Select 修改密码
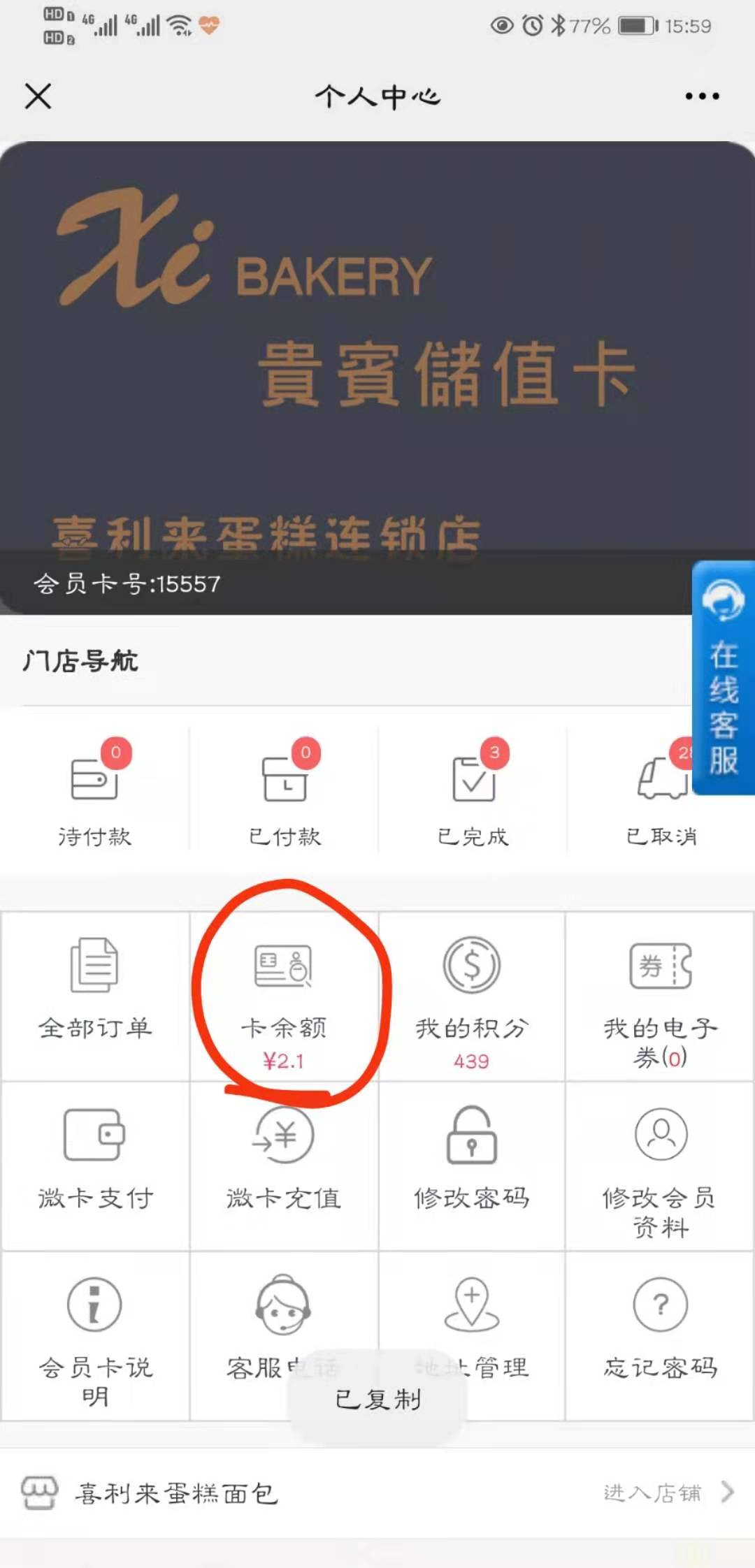The width and height of the screenshot is (755, 1568). 472,1166
